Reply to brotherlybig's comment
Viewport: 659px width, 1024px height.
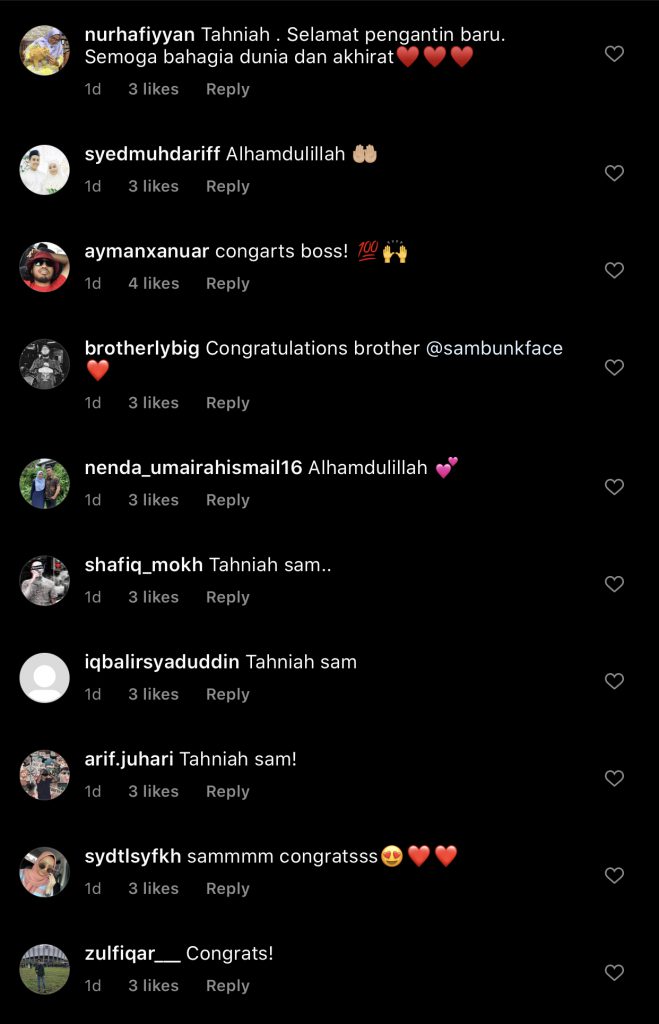coord(227,403)
